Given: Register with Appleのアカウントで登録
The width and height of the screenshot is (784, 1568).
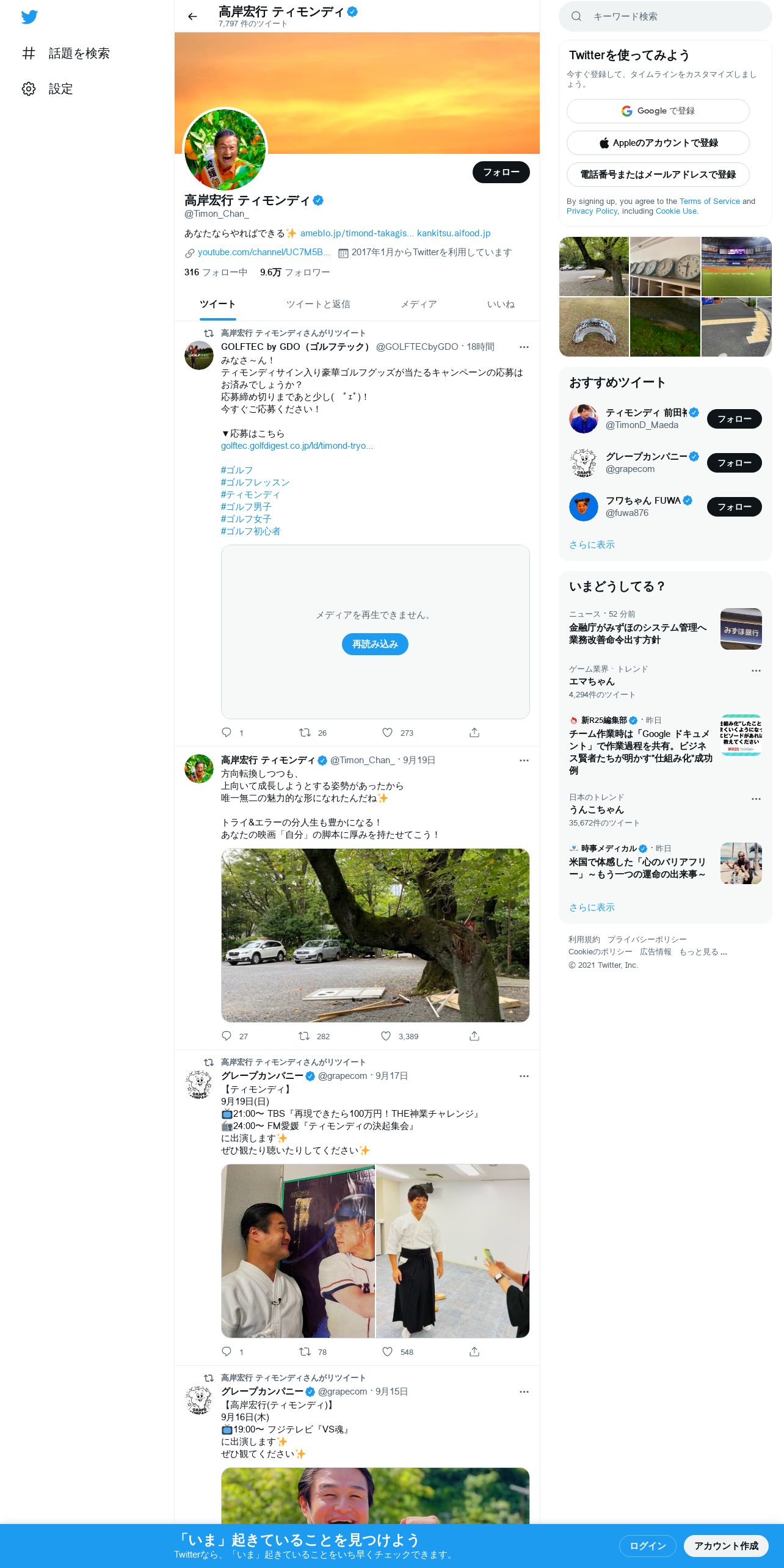Looking at the screenshot, I should click(x=658, y=143).
